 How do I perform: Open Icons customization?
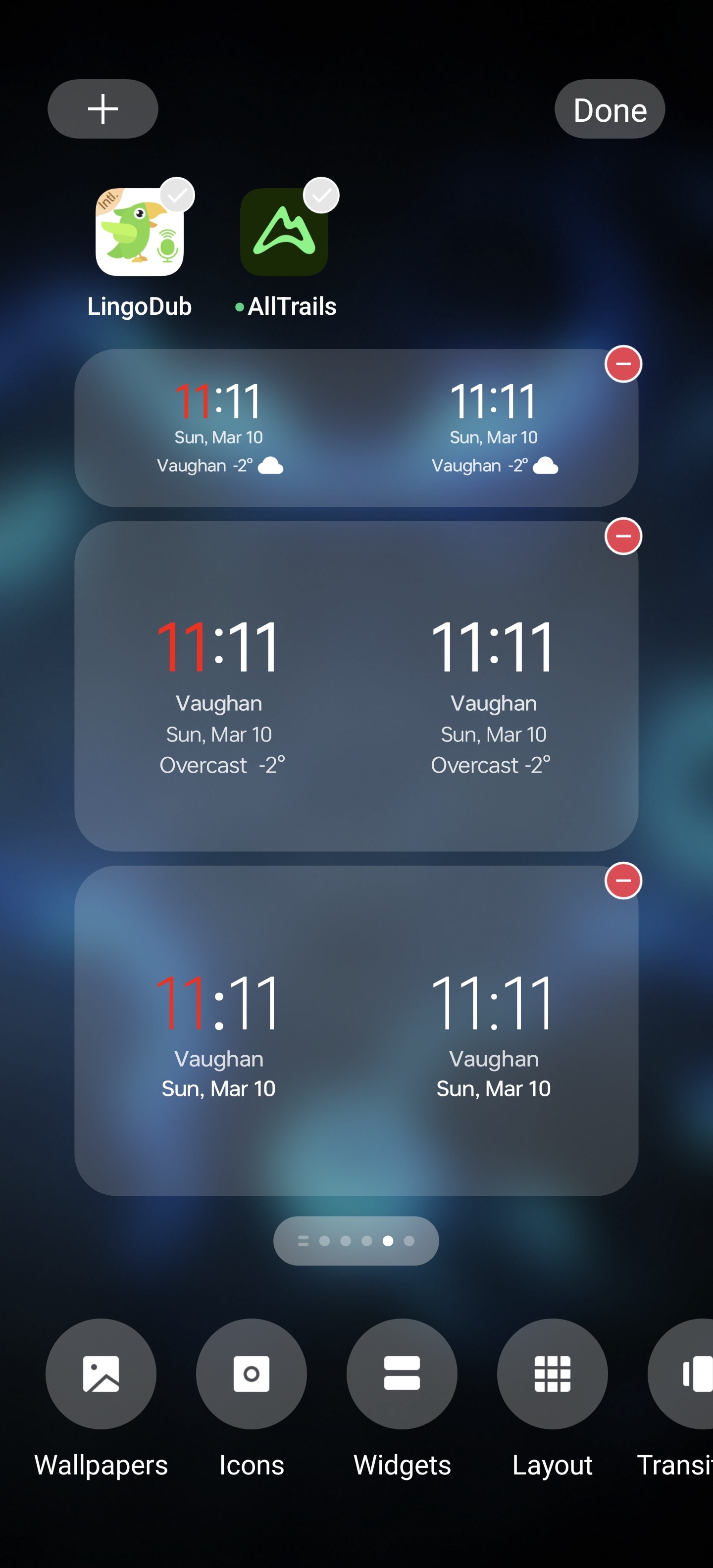[251, 1374]
